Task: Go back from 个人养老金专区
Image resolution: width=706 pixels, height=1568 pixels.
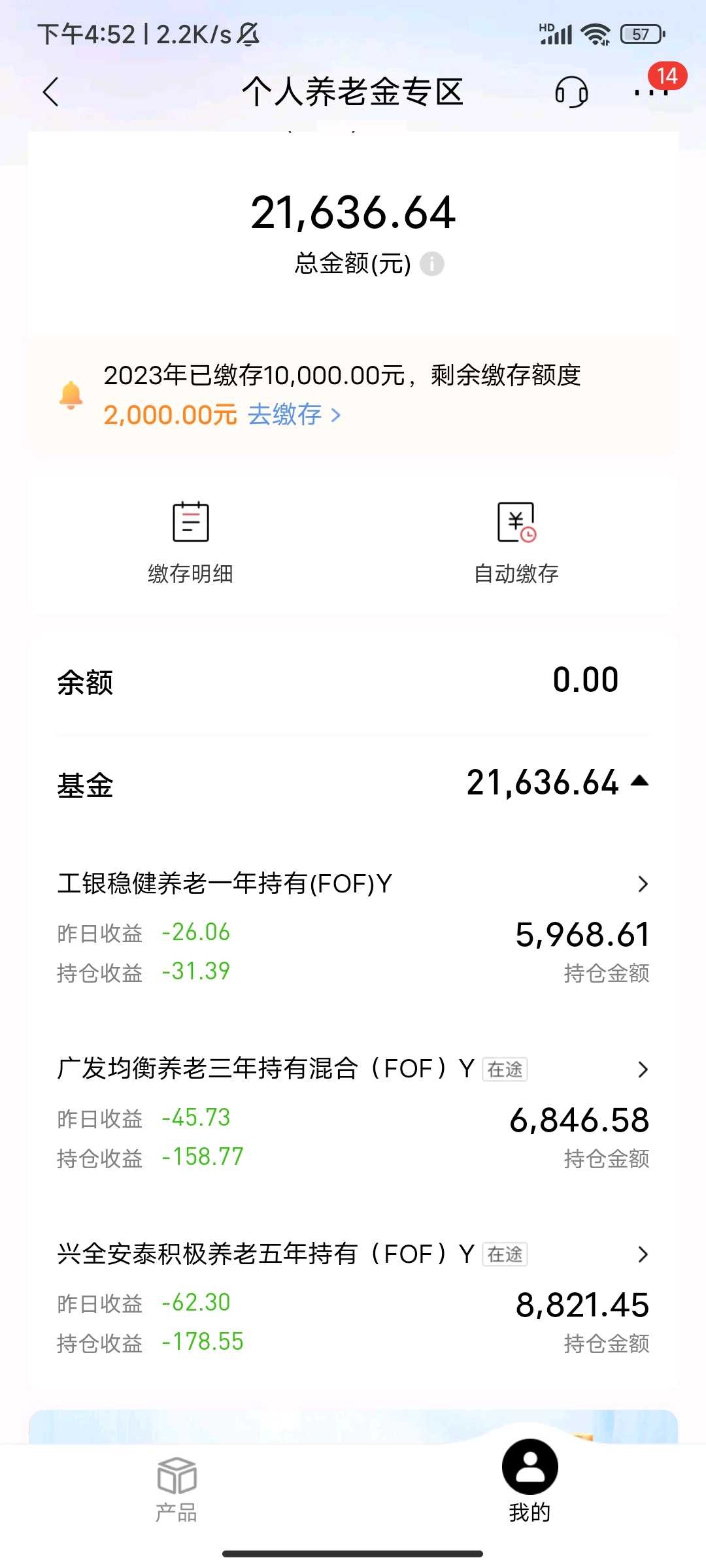Action: (51, 91)
